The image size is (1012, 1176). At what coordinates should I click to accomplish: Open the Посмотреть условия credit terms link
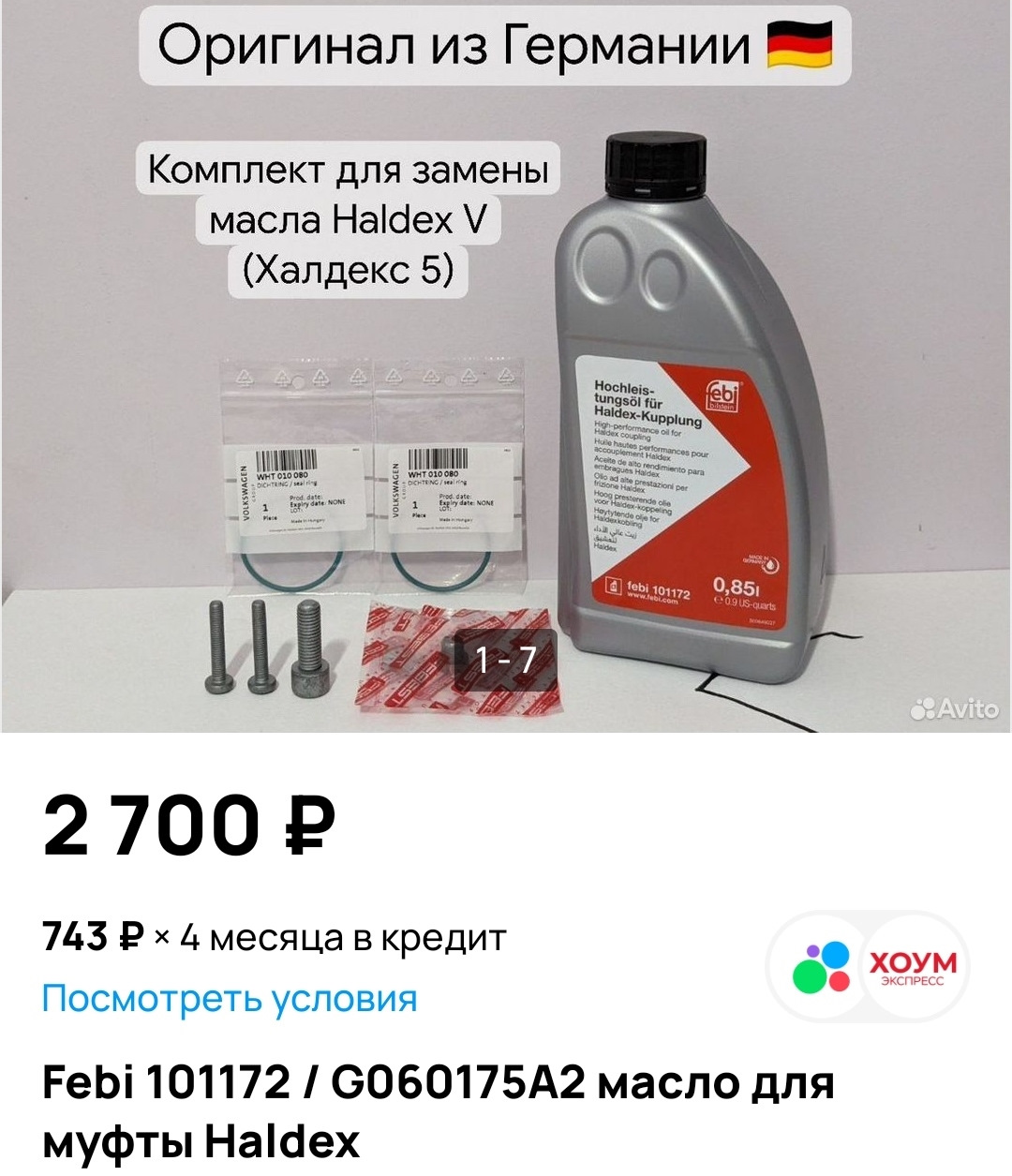click(x=230, y=999)
